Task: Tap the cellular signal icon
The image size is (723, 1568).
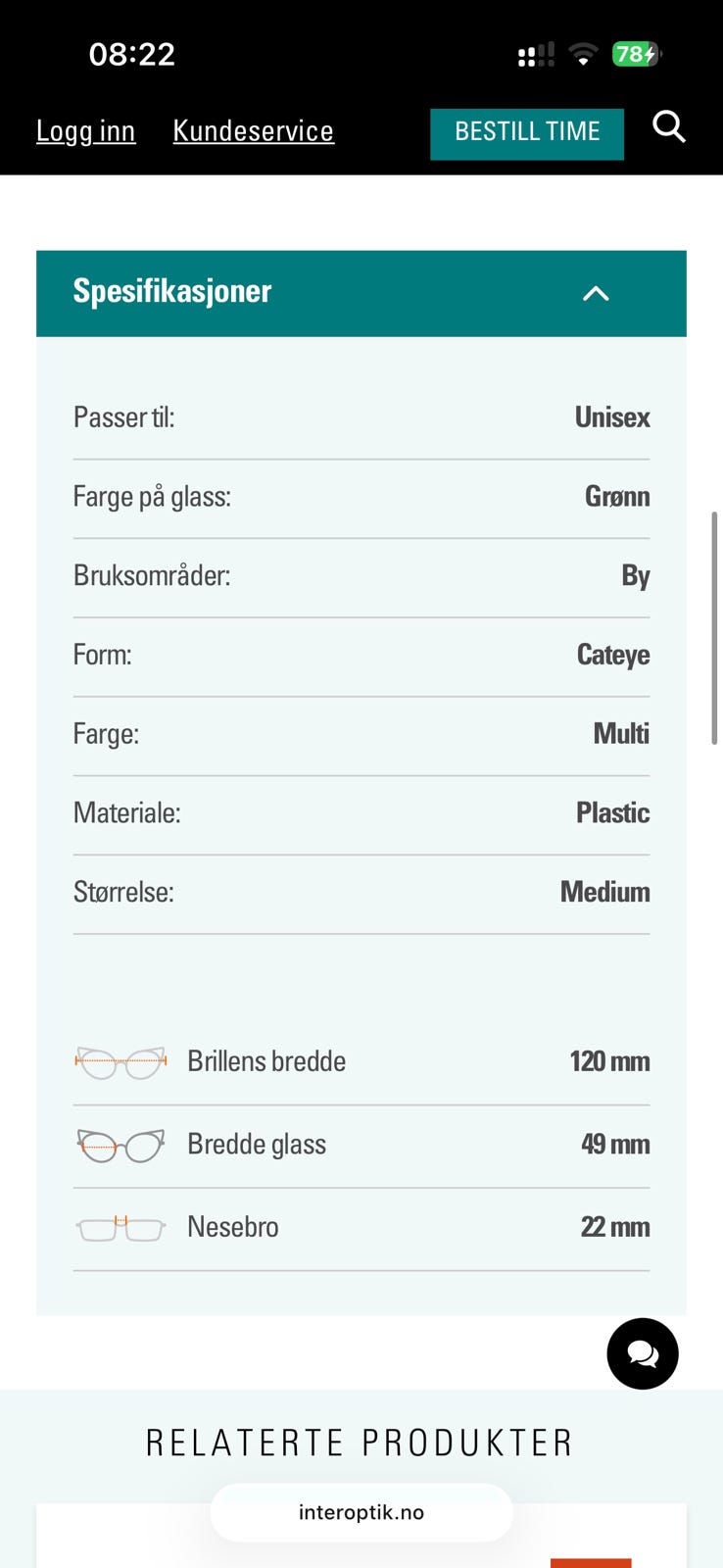Action: pyautogui.click(x=535, y=54)
